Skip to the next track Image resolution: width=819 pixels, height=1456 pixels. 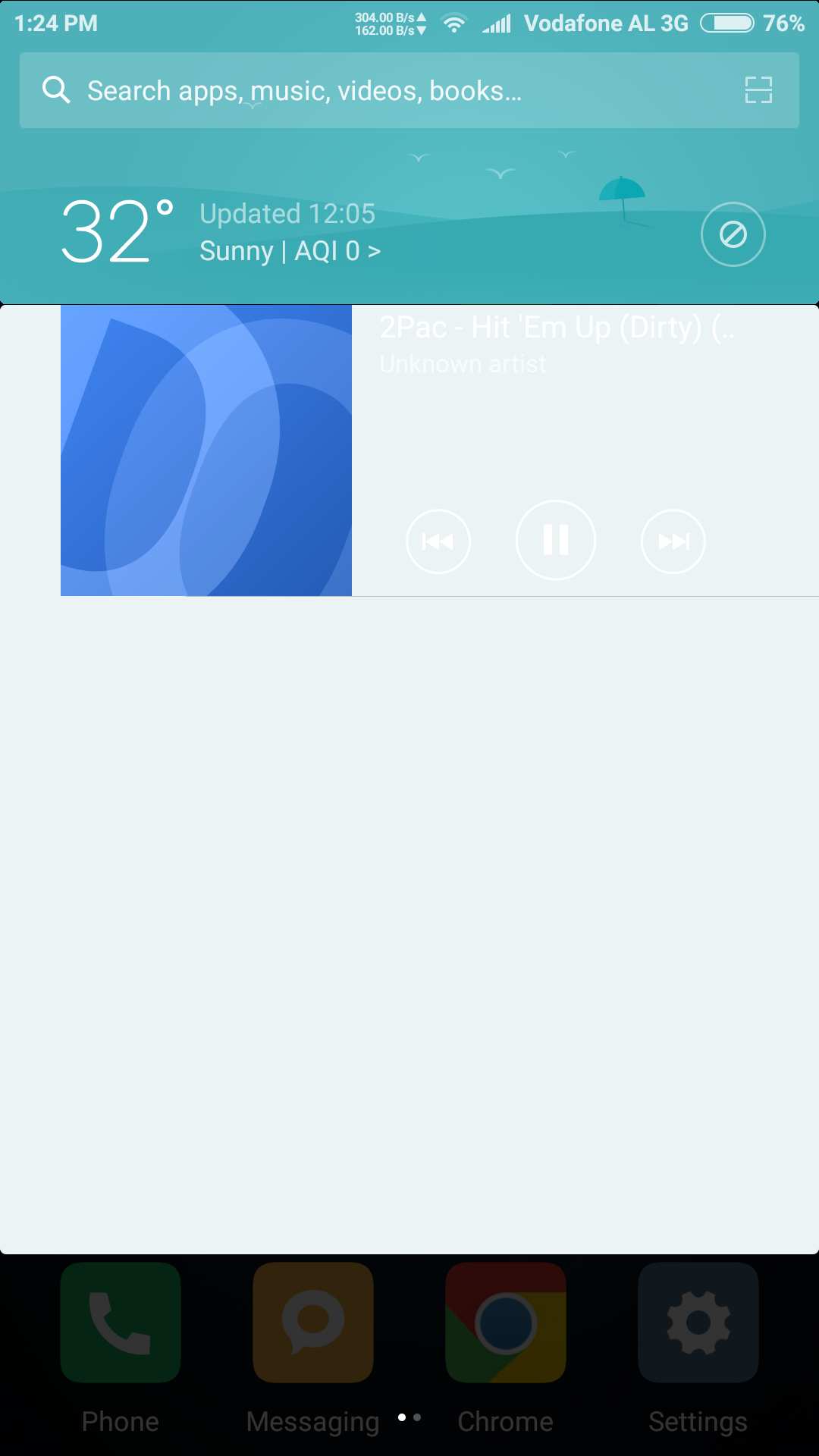[673, 541]
